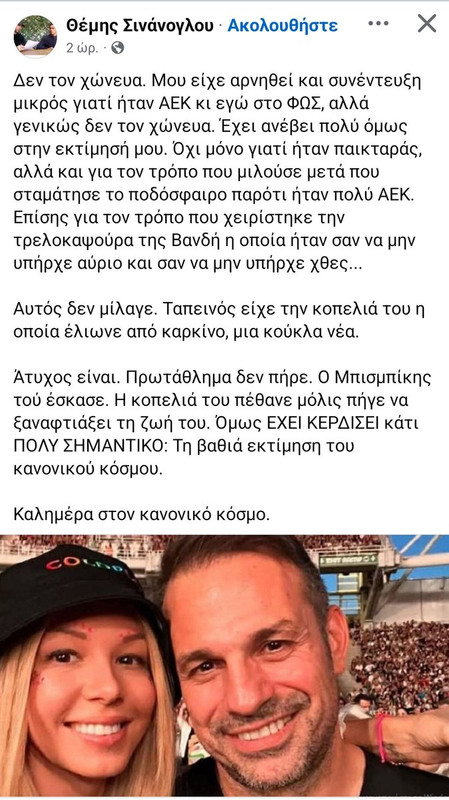Open the author name Θέμης Σινάνογλου
The width and height of the screenshot is (449, 800).
coord(140,25)
